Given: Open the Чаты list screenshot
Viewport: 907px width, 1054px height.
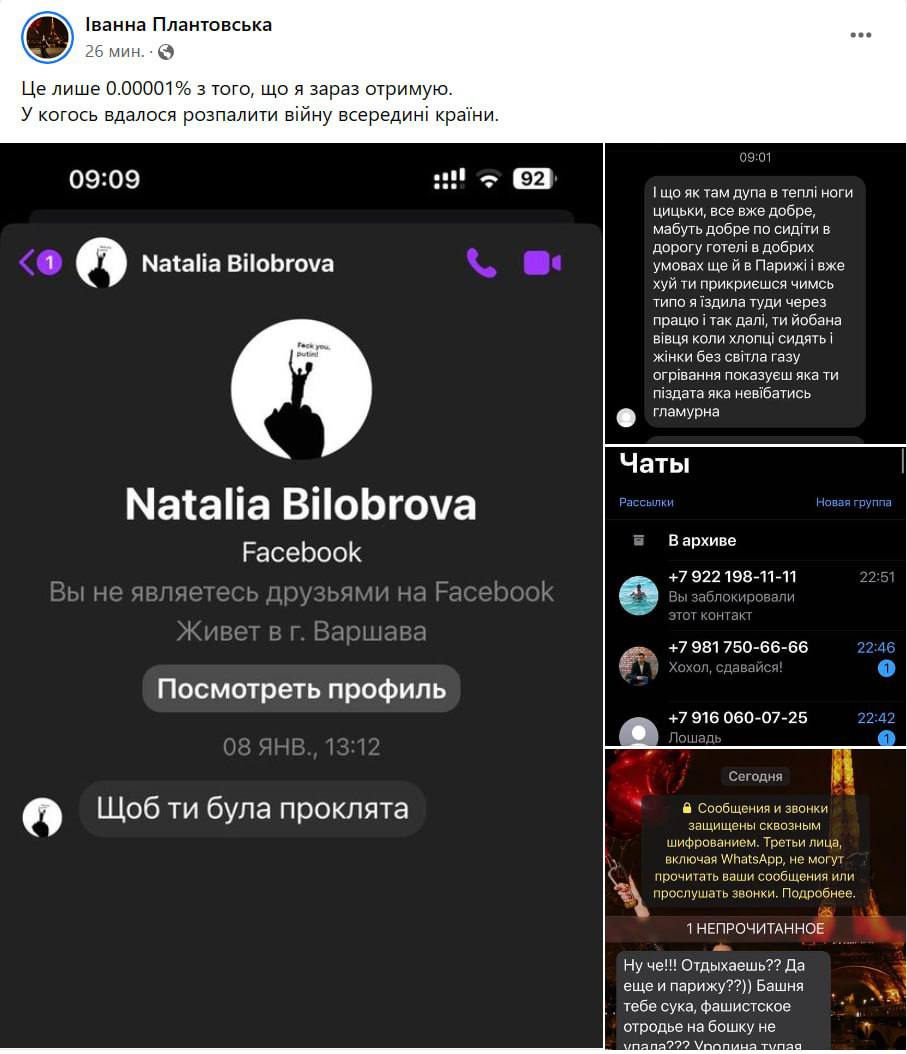Looking at the screenshot, I should click(755, 596).
